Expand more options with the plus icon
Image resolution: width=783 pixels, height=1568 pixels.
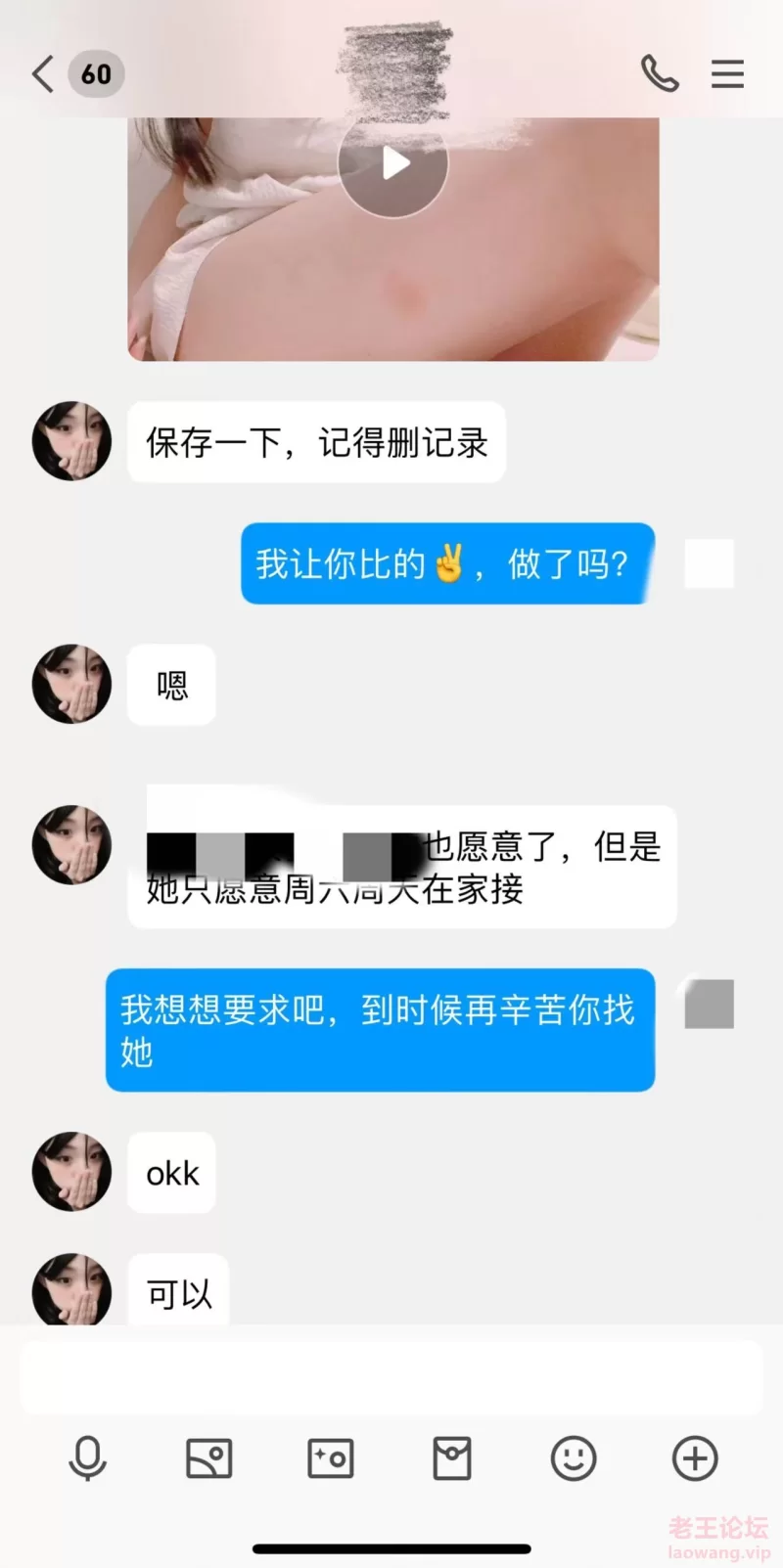point(695,1458)
